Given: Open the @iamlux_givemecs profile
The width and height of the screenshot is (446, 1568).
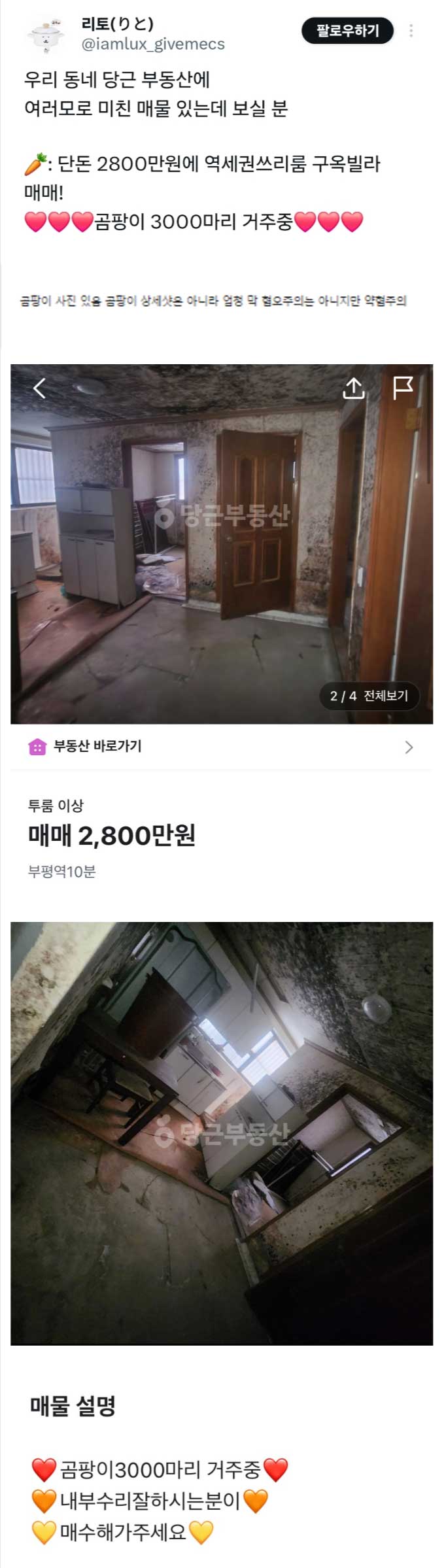Looking at the screenshot, I should point(152,44).
